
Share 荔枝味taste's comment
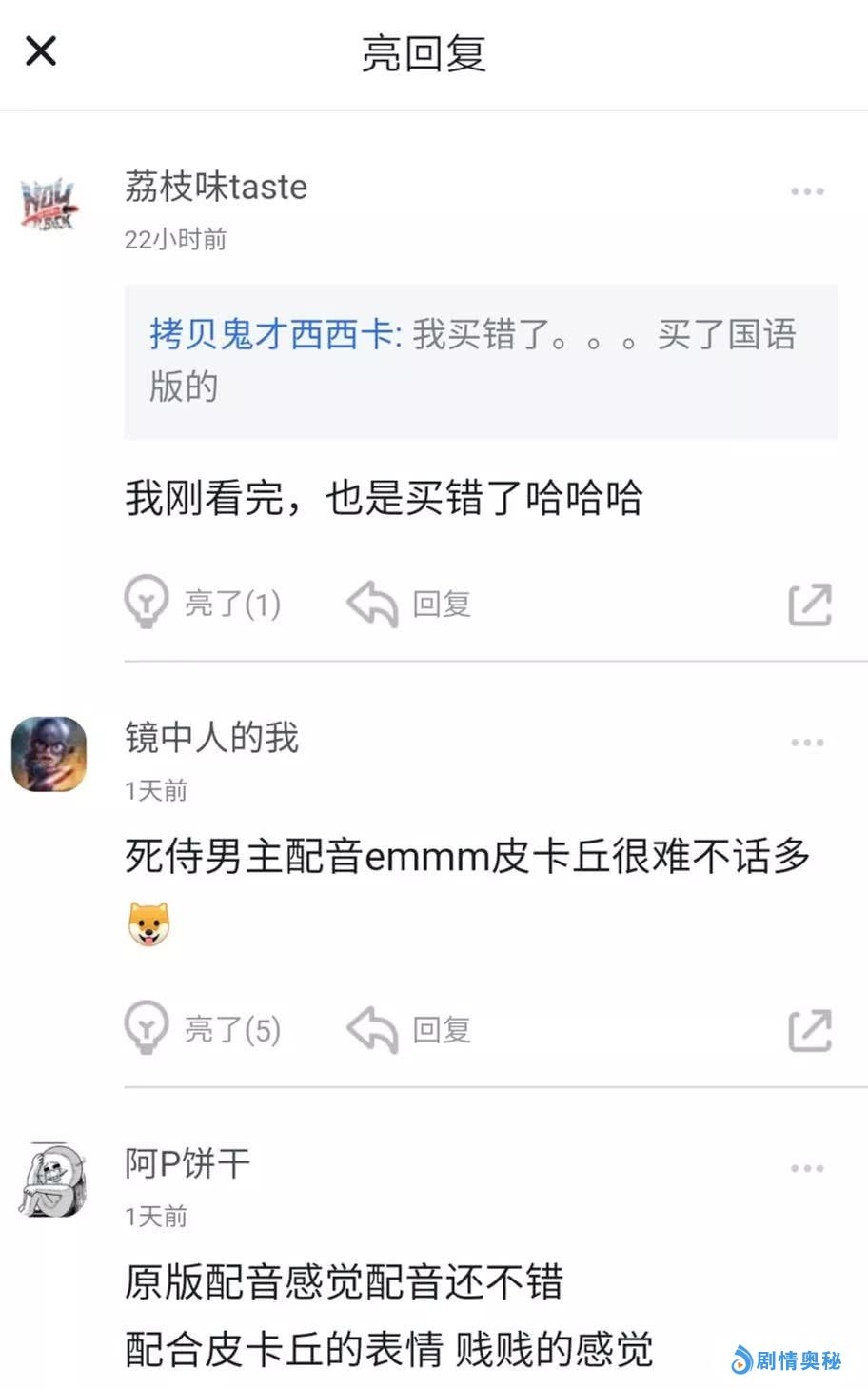tap(810, 605)
